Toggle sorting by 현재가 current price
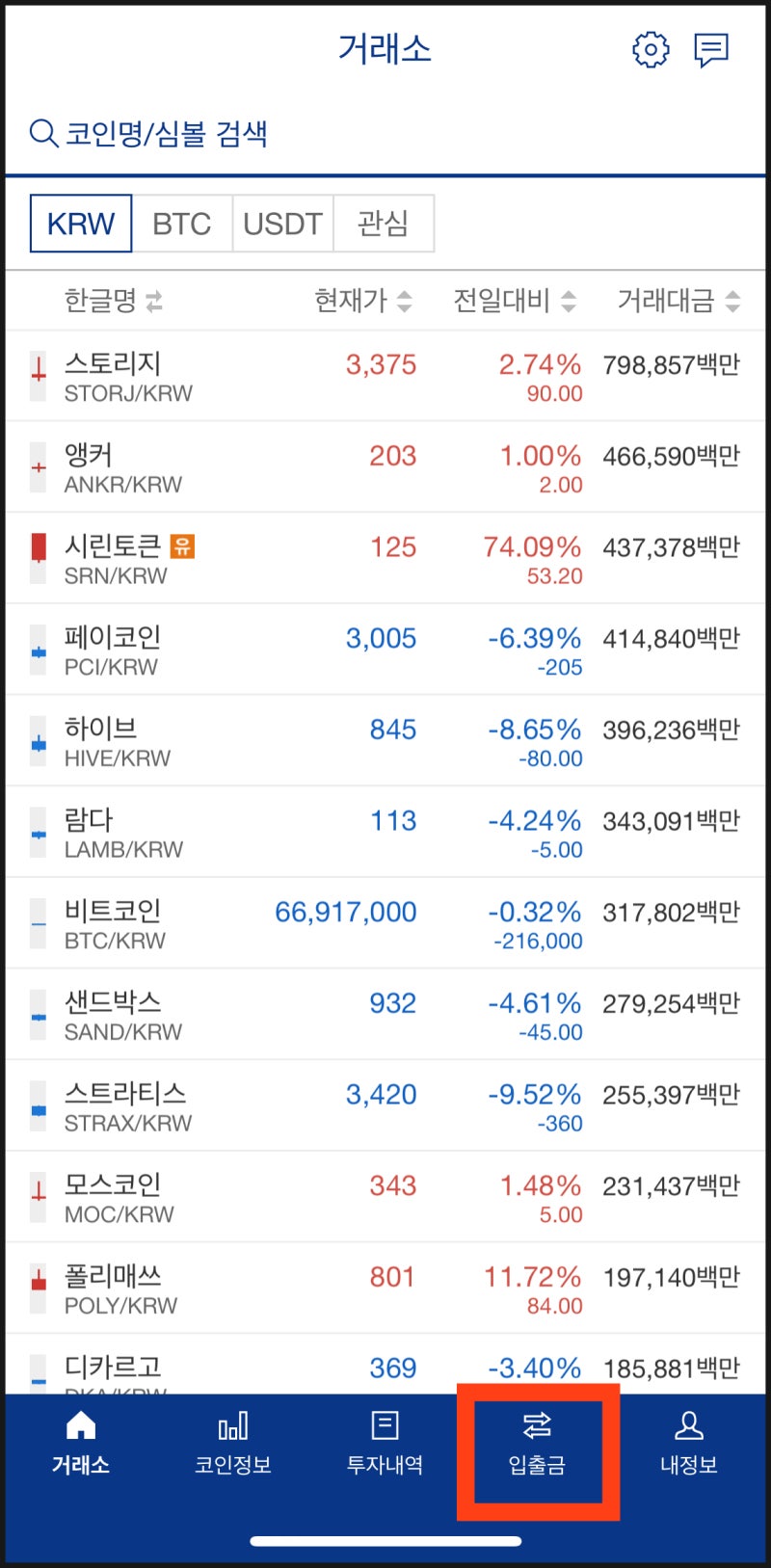771x1568 pixels. point(359,301)
